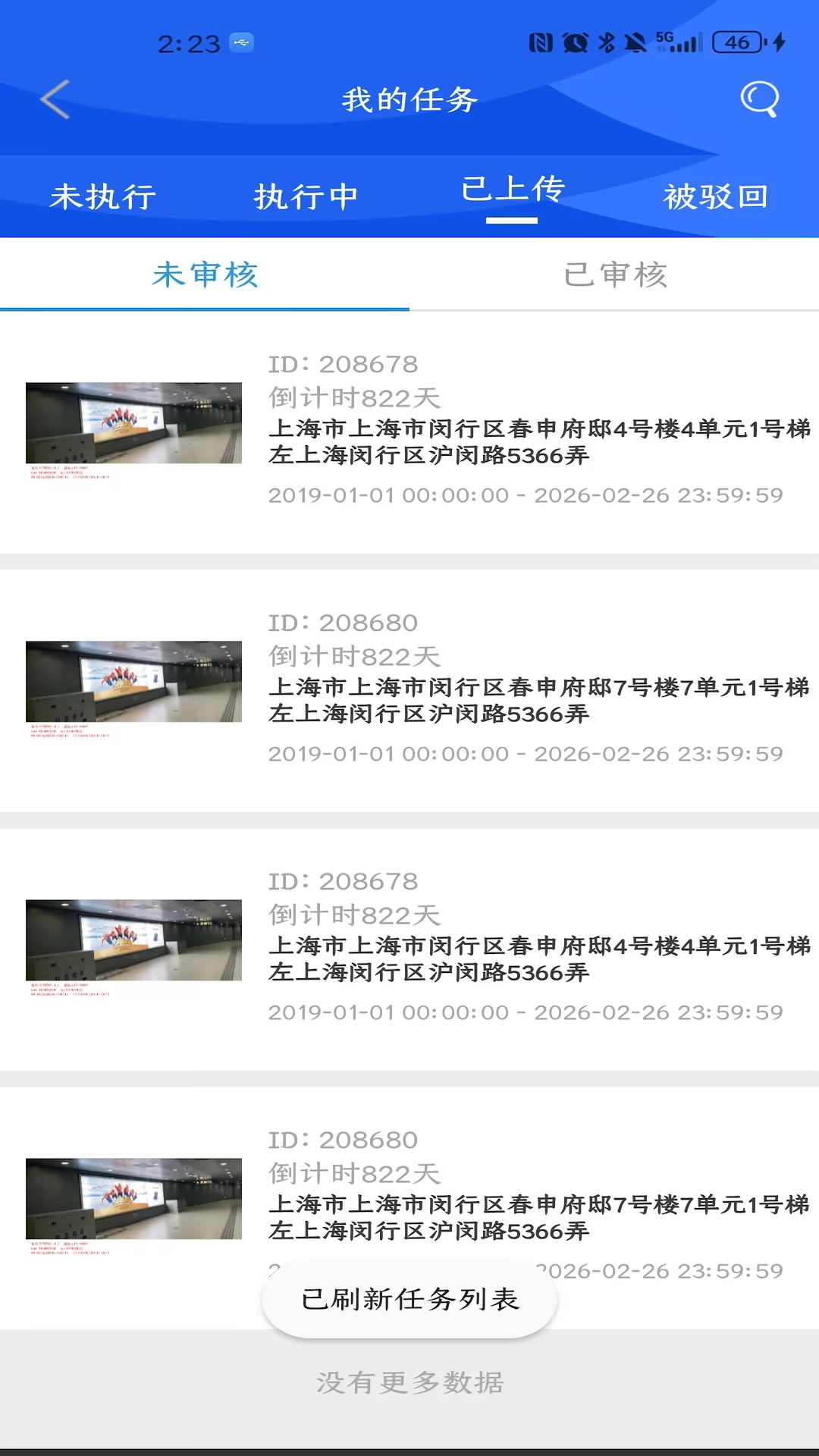Switch to the 已审核 sub-tab

615,275
